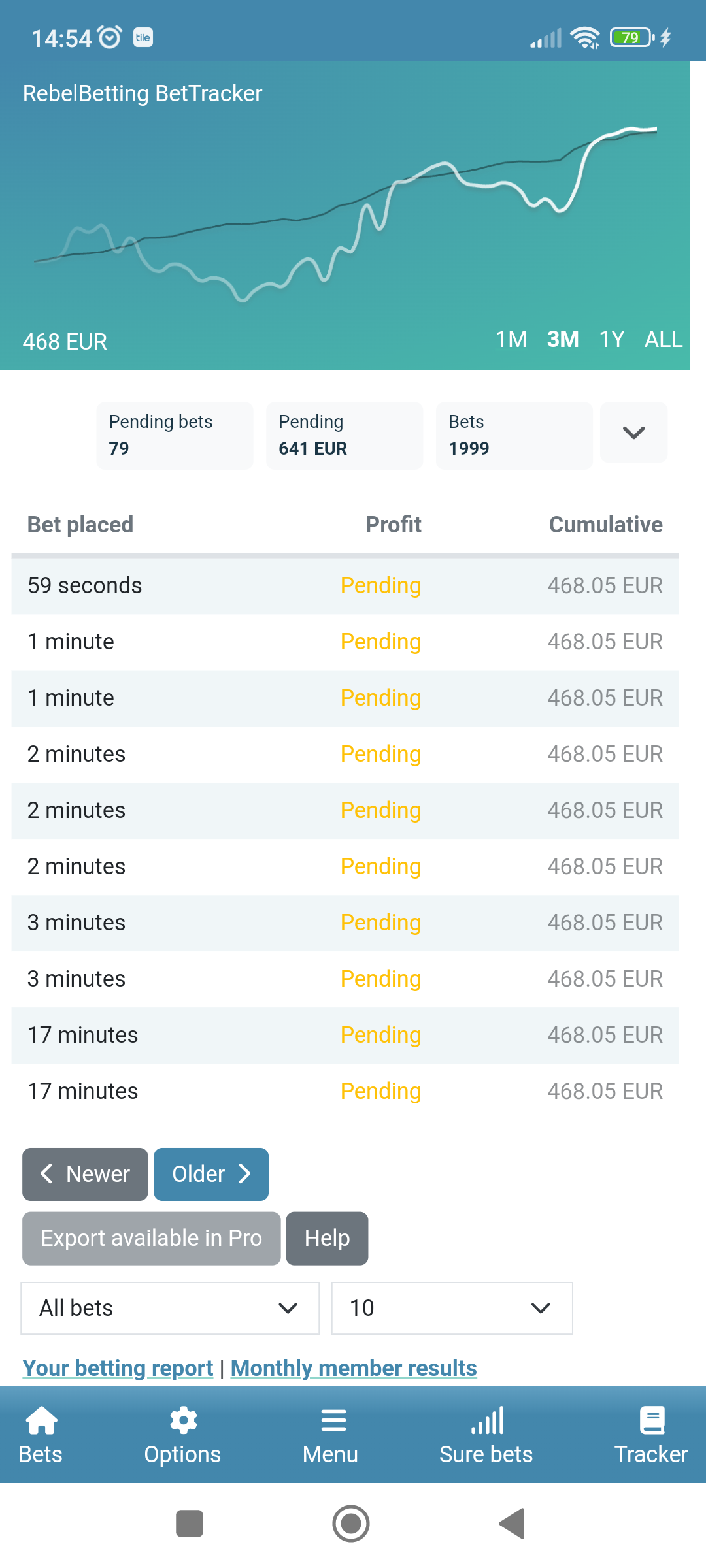Go to Newer bets page

[x=85, y=1174]
